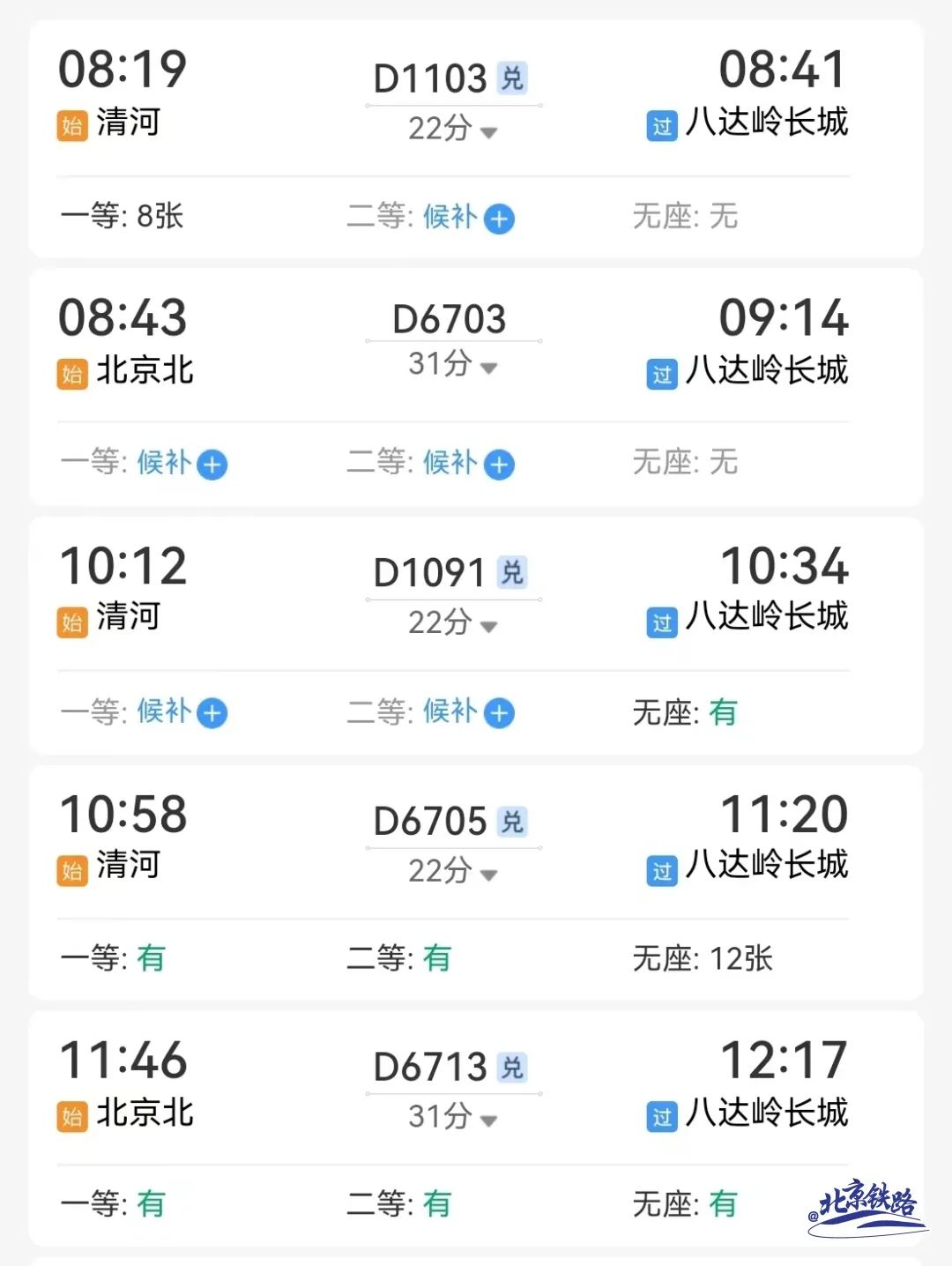Select the D6703 train departing 北京北 at 08:43
952x1266 pixels.
pyautogui.click(x=449, y=319)
